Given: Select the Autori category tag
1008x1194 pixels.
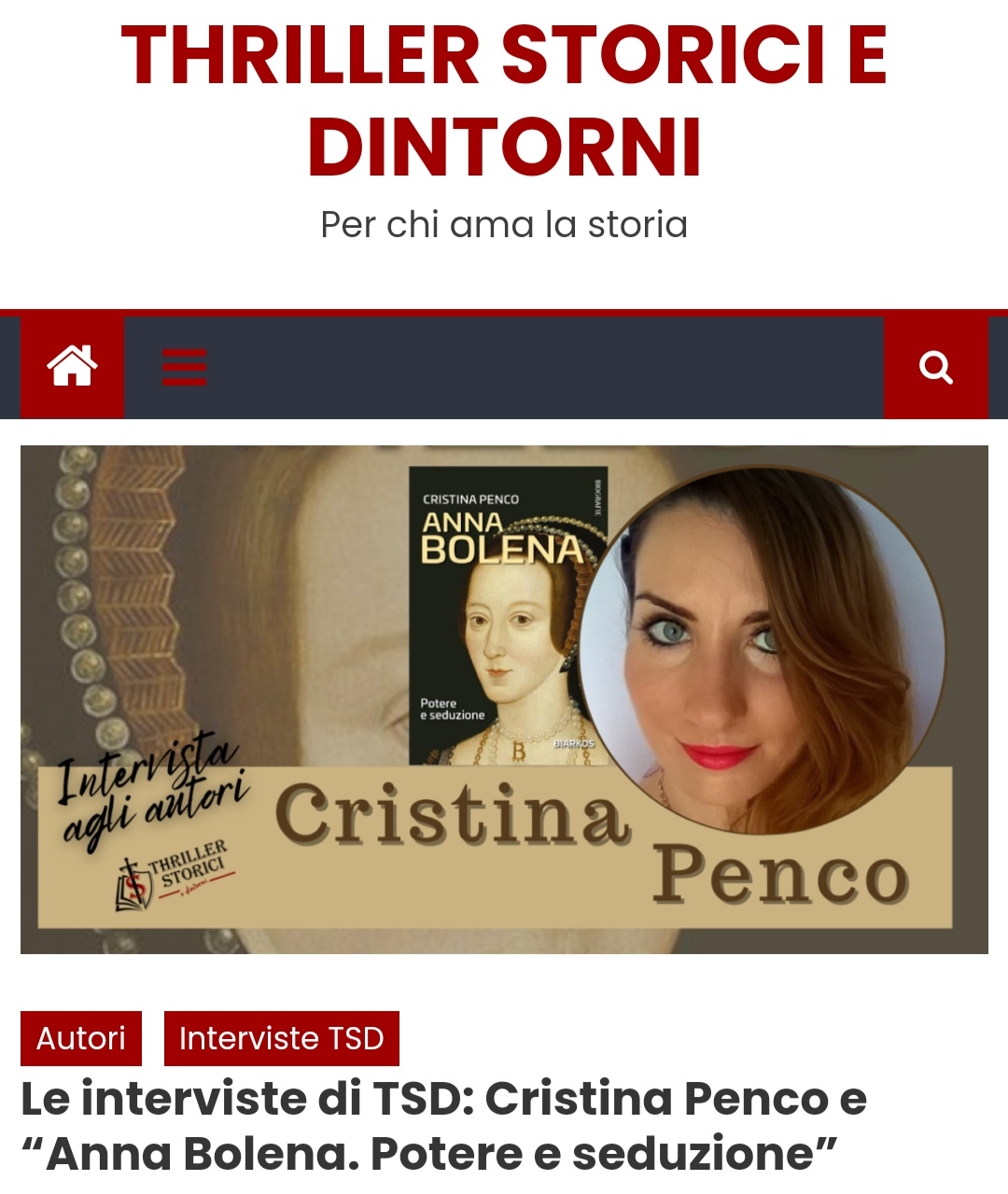Looking at the screenshot, I should click(81, 1038).
